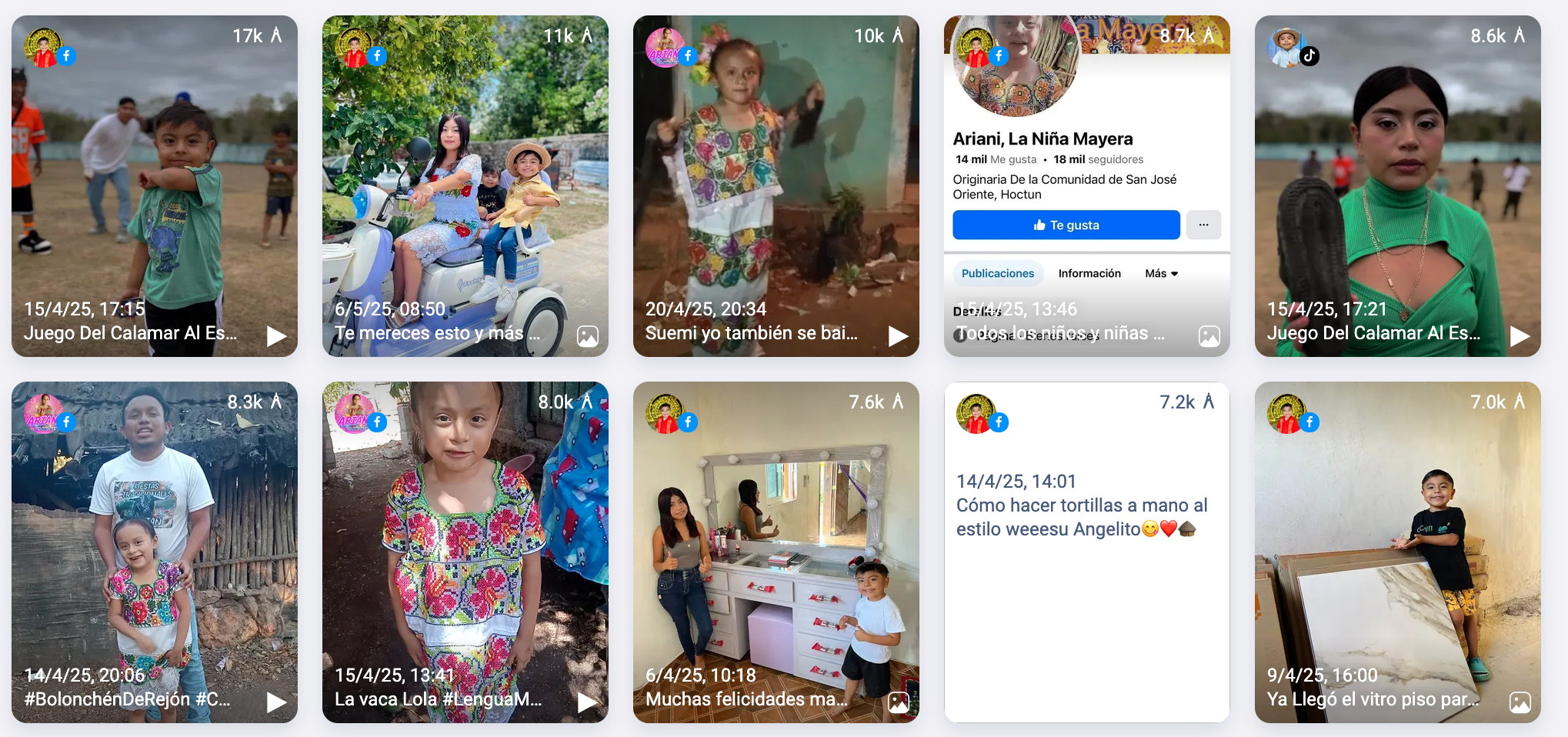The height and width of the screenshot is (737, 1568).
Task: Open the #BolonchénDeRejón video card
Action: 154,552
